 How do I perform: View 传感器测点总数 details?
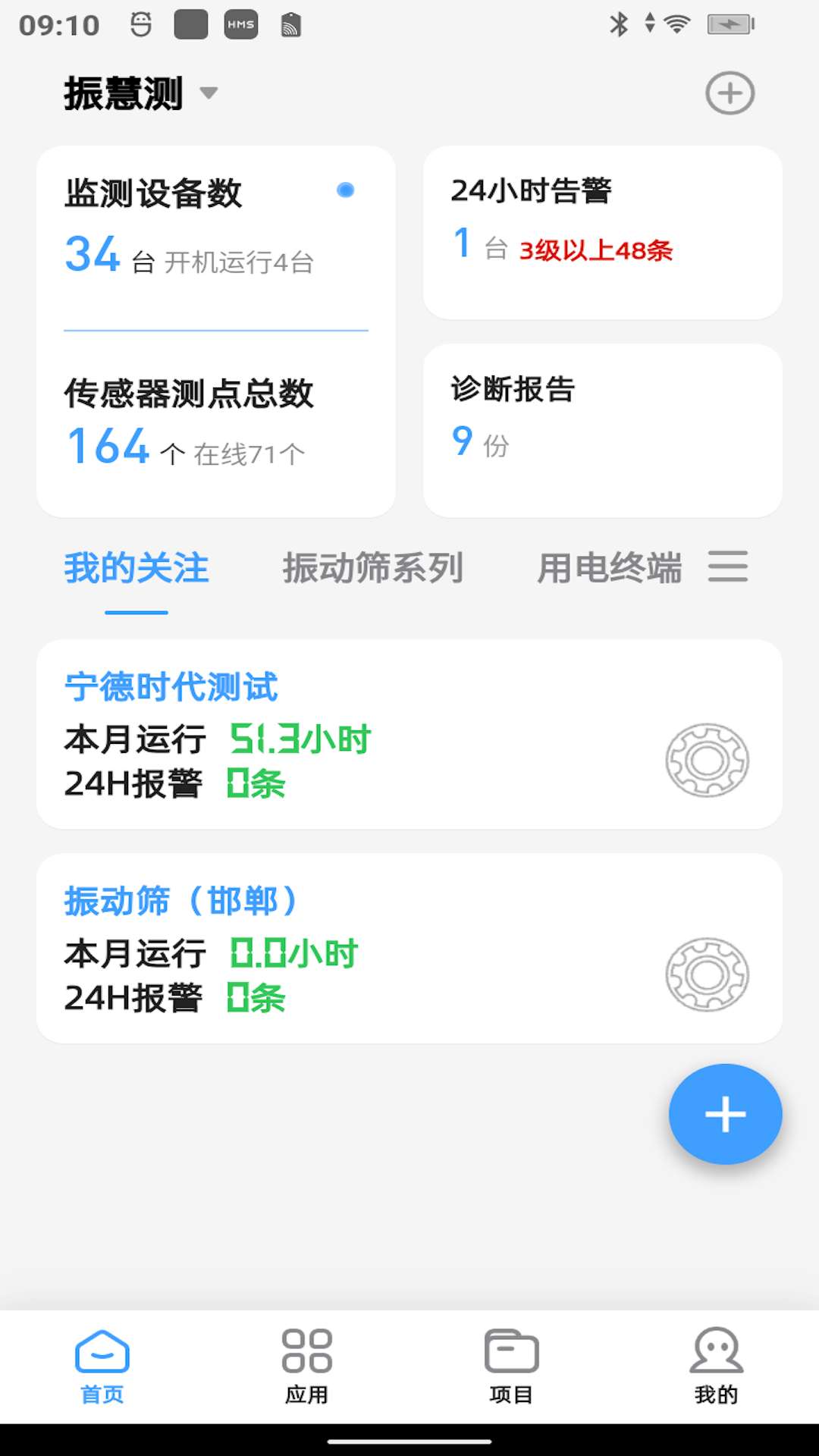click(x=215, y=425)
